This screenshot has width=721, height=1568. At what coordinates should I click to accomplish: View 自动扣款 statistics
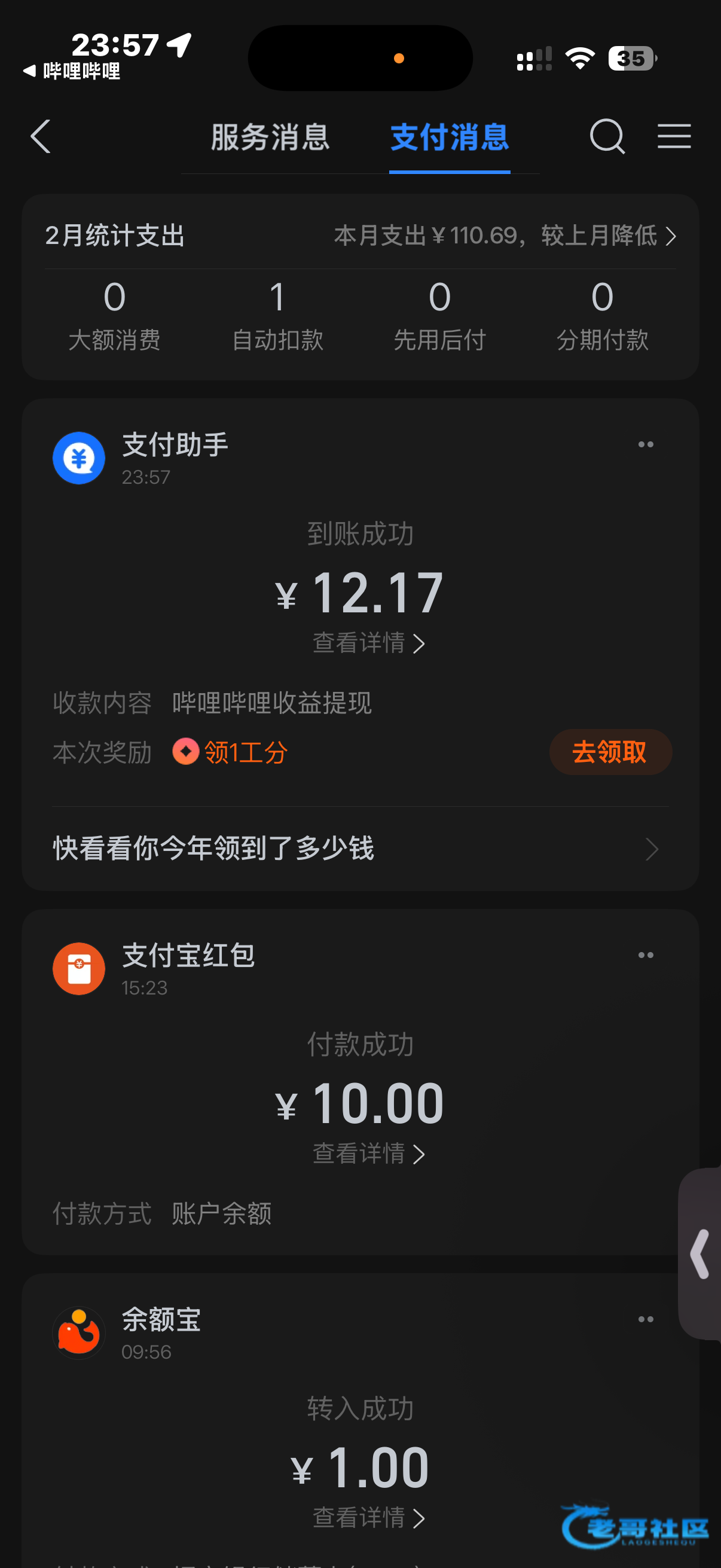pos(277,315)
